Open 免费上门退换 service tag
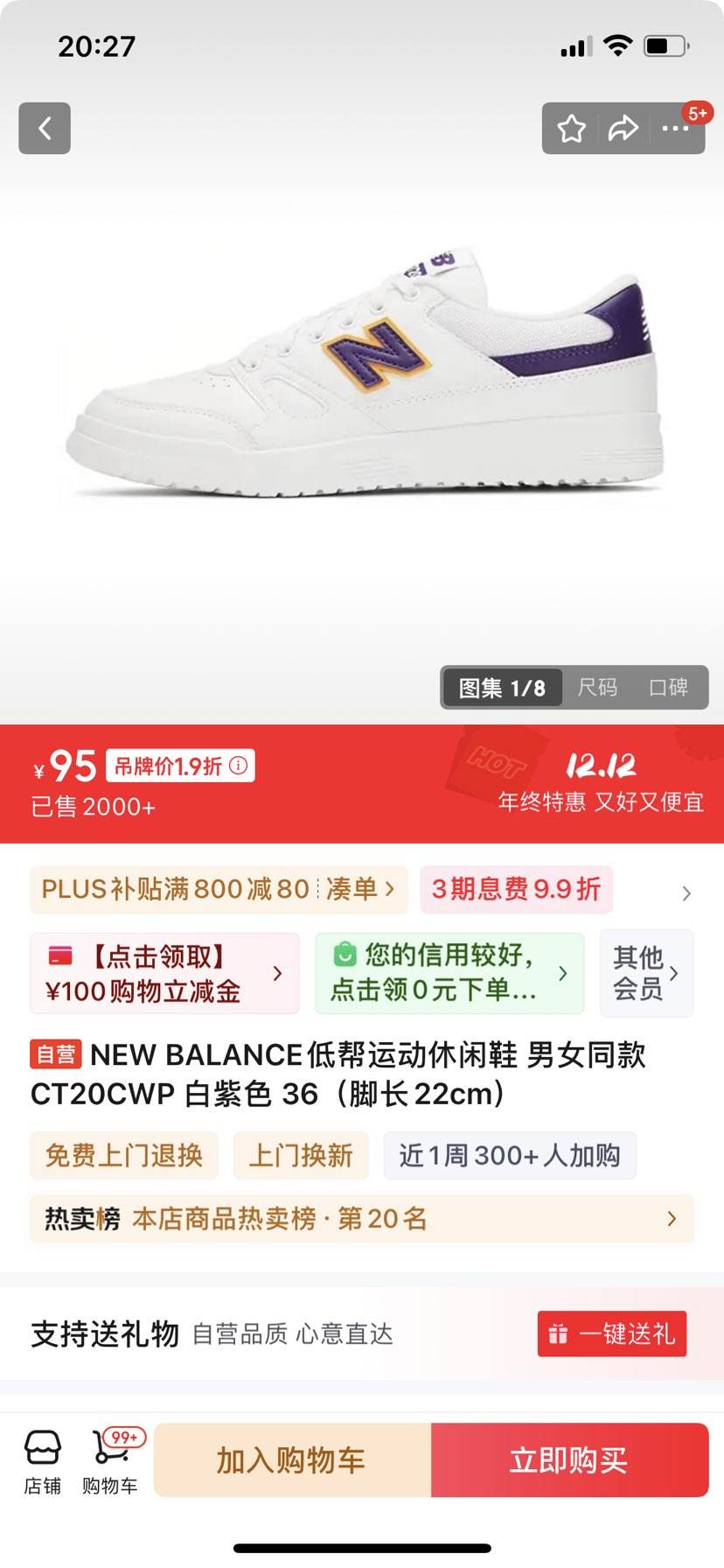Image resolution: width=724 pixels, height=1568 pixels. [x=123, y=1155]
